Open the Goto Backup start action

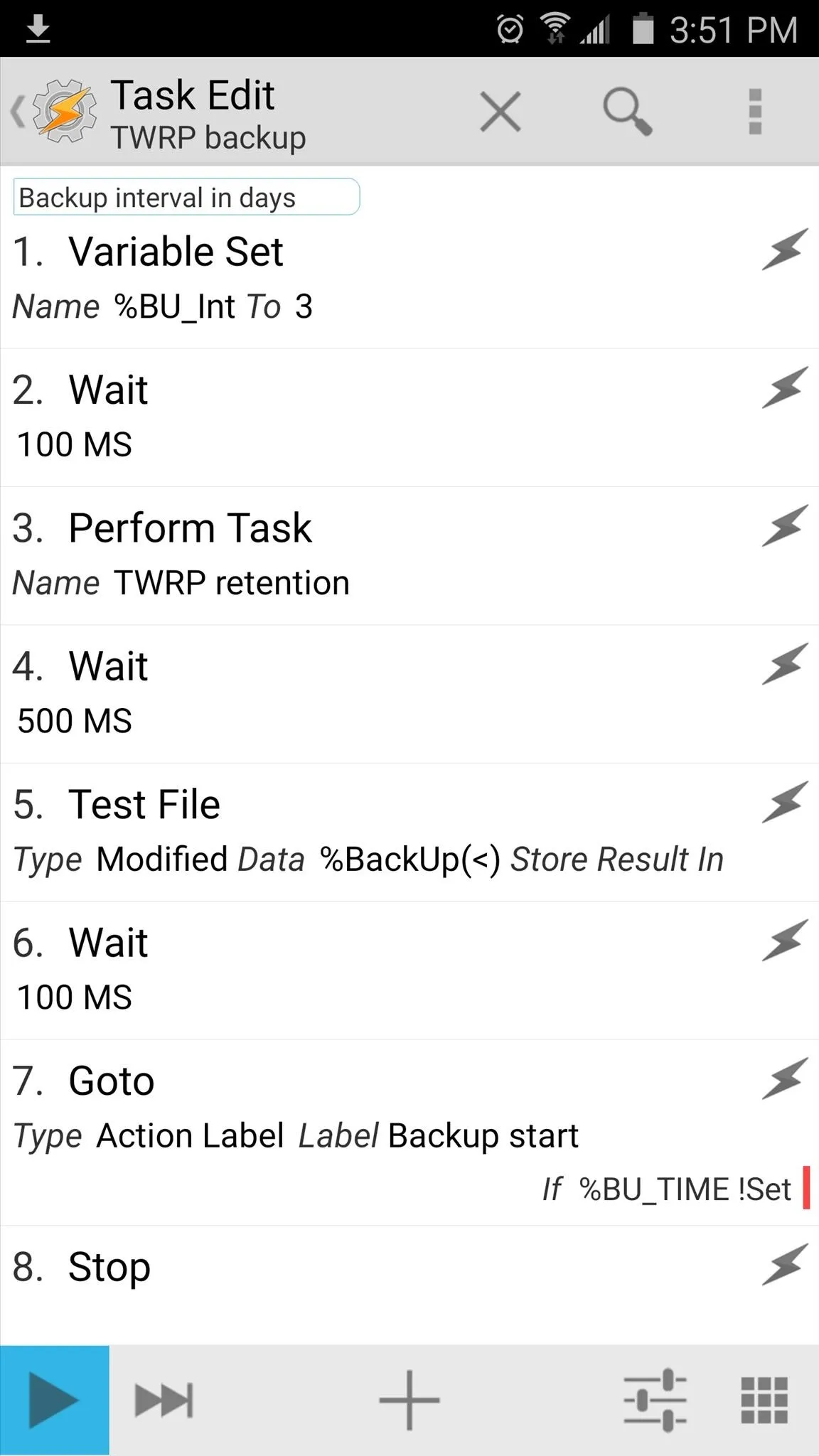[409, 1133]
